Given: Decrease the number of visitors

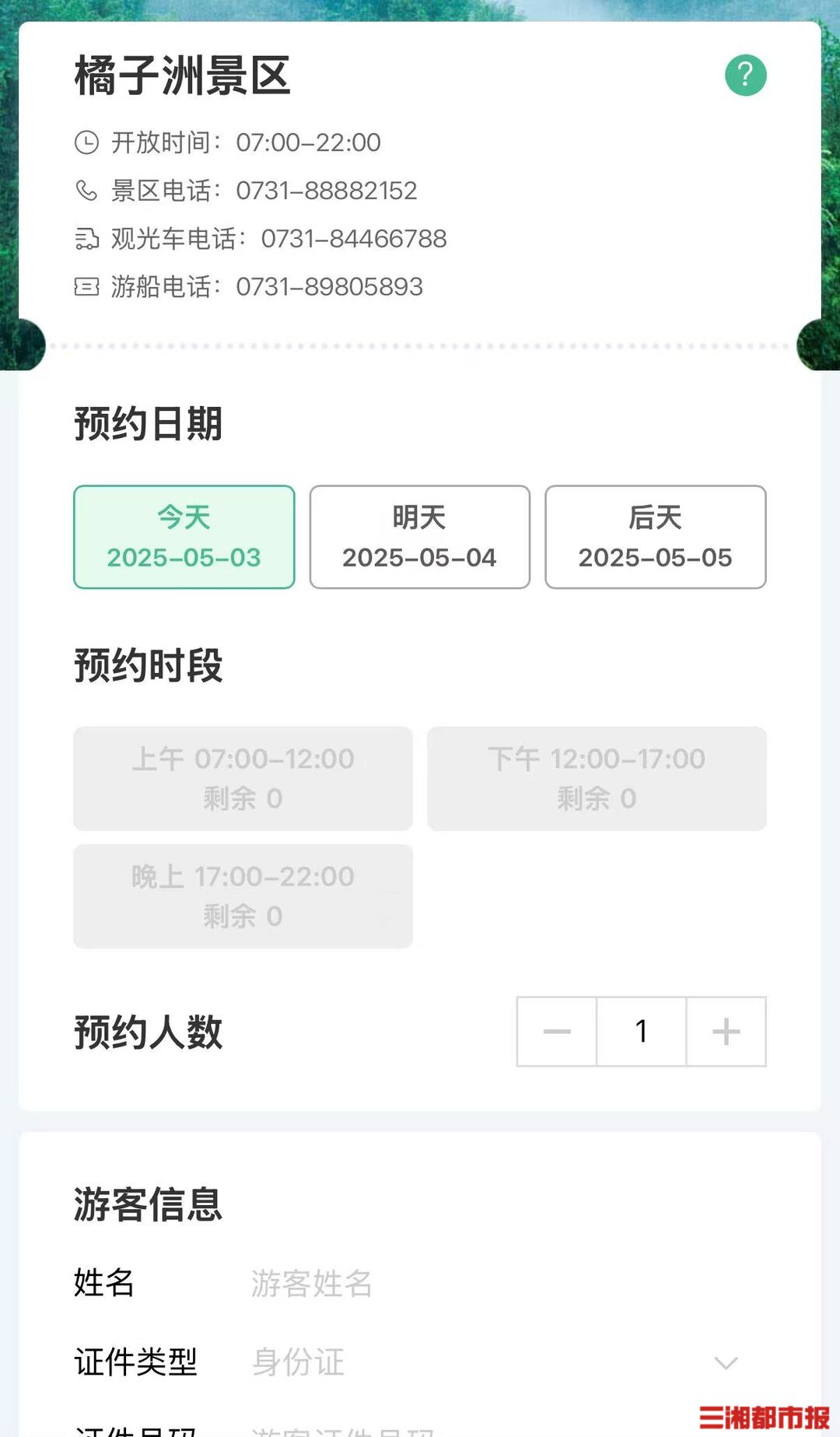Looking at the screenshot, I should pyautogui.click(x=557, y=1032).
